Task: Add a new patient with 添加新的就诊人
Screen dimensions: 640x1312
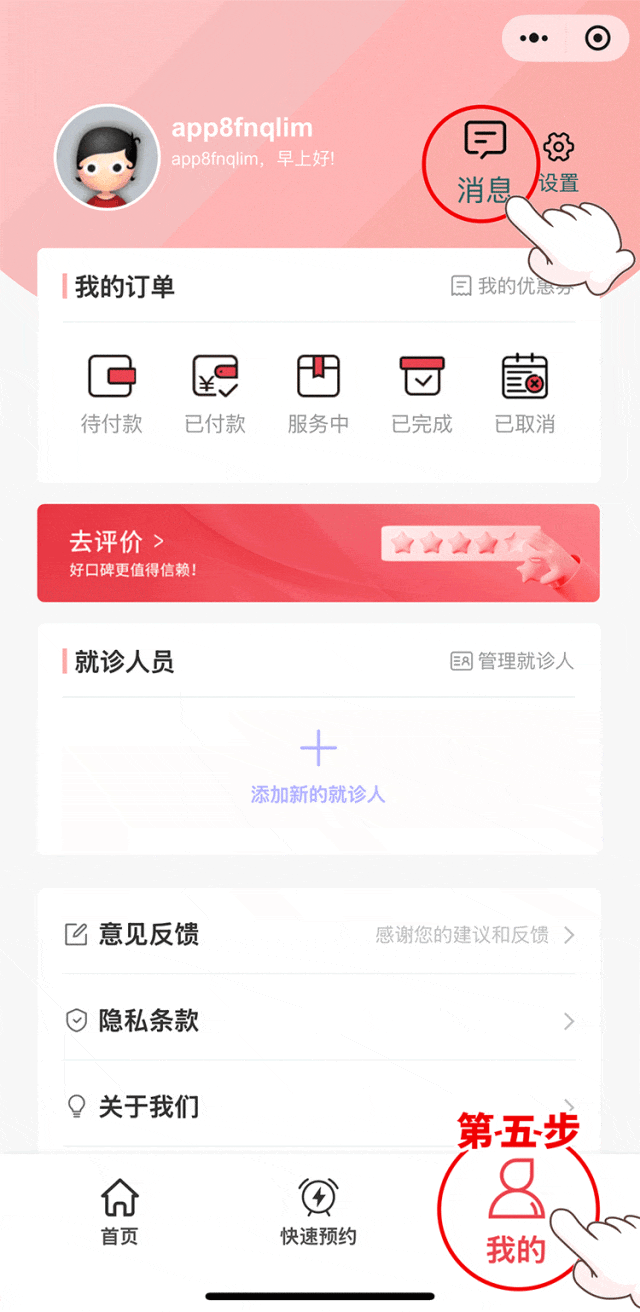Action: tap(318, 768)
